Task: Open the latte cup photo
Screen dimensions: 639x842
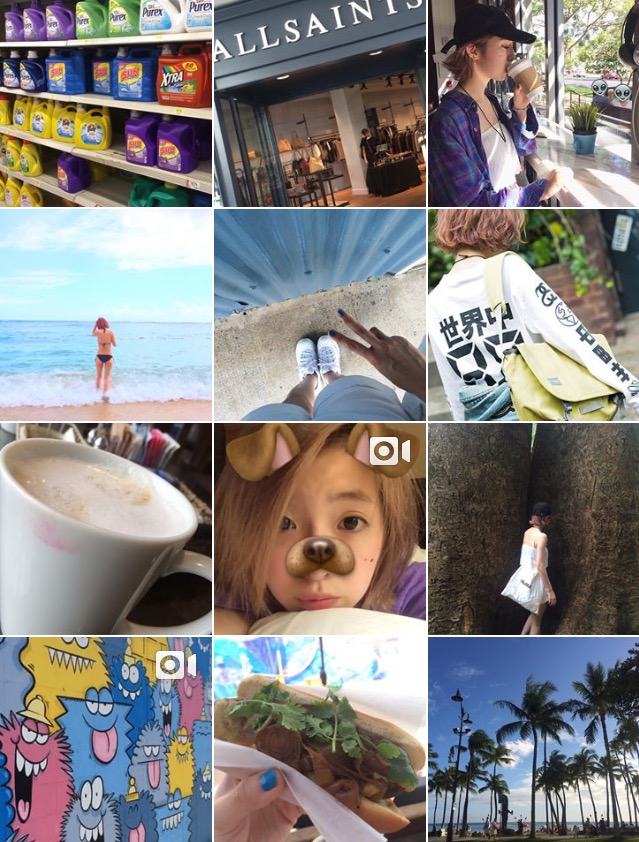Action: tap(105, 528)
